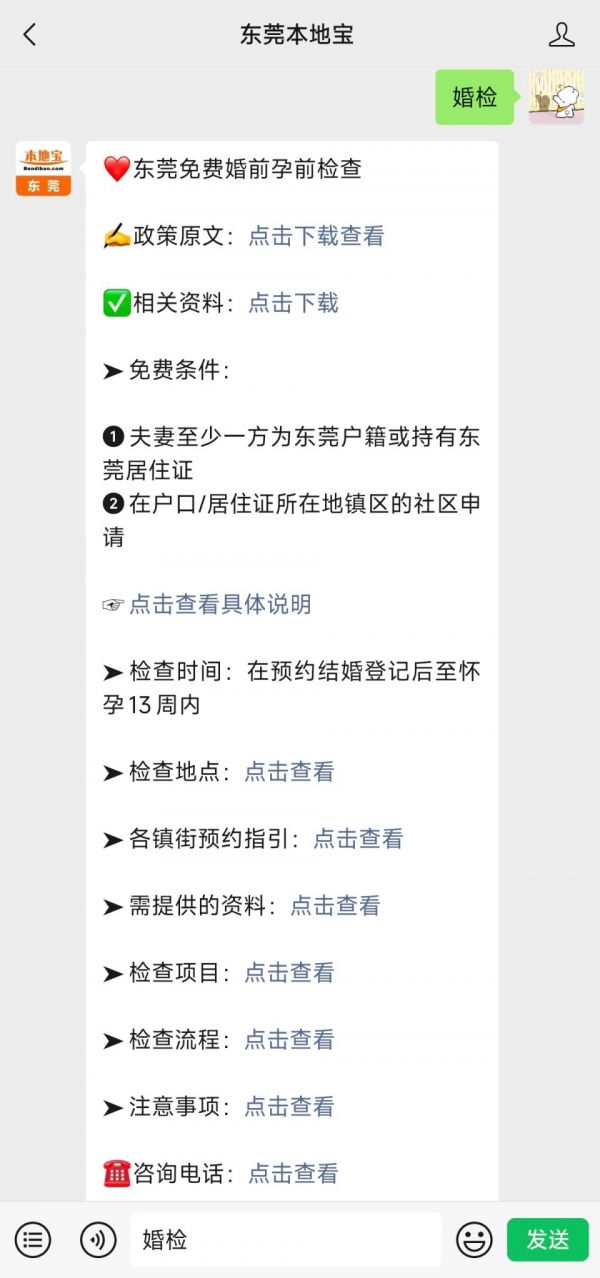Tap my own avatar beside the message
This screenshot has height=1278, width=600.
[x=556, y=97]
